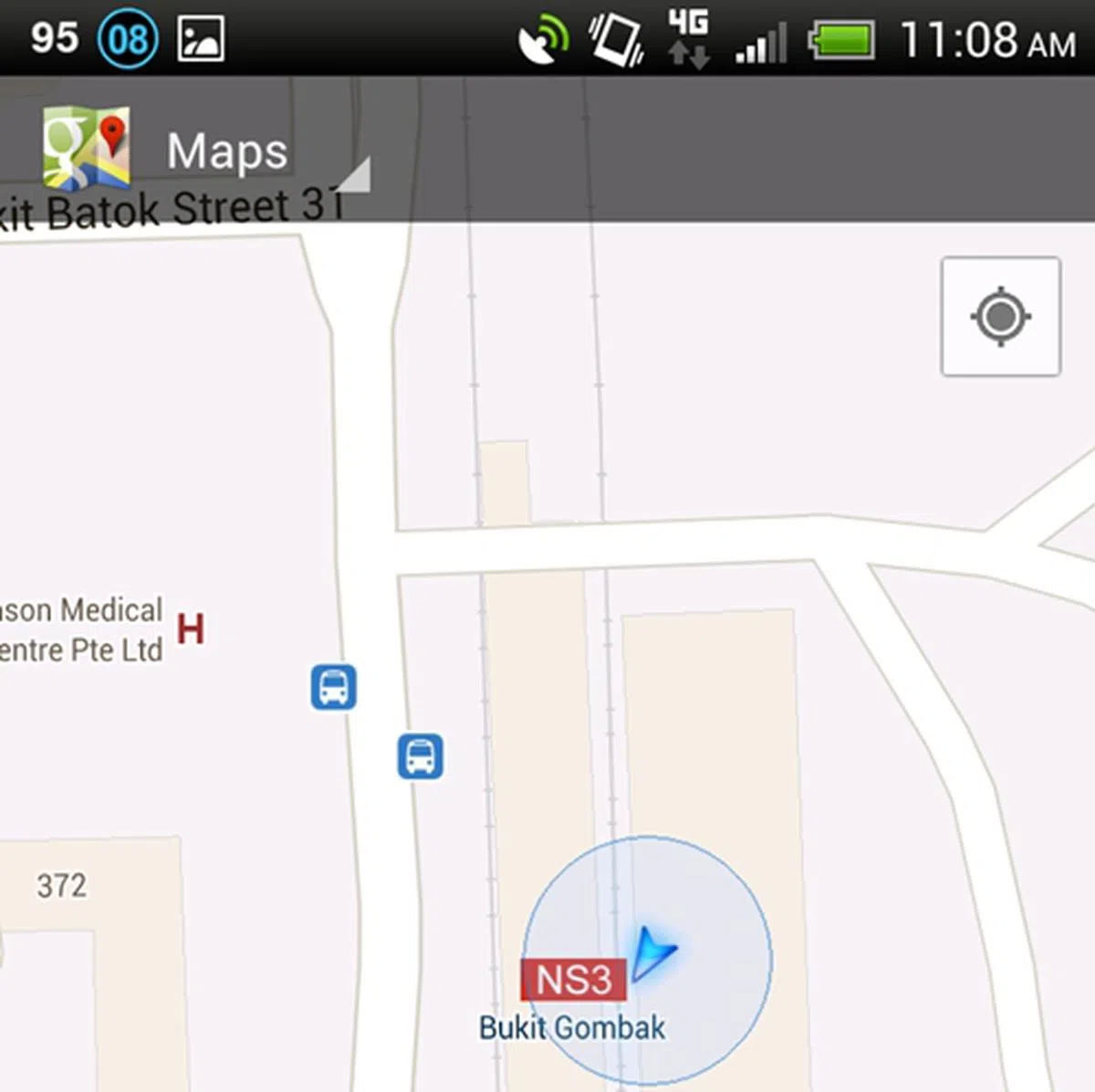The height and width of the screenshot is (1092, 1095).
Task: Open the Maps dropdown menu
Action: point(228,151)
